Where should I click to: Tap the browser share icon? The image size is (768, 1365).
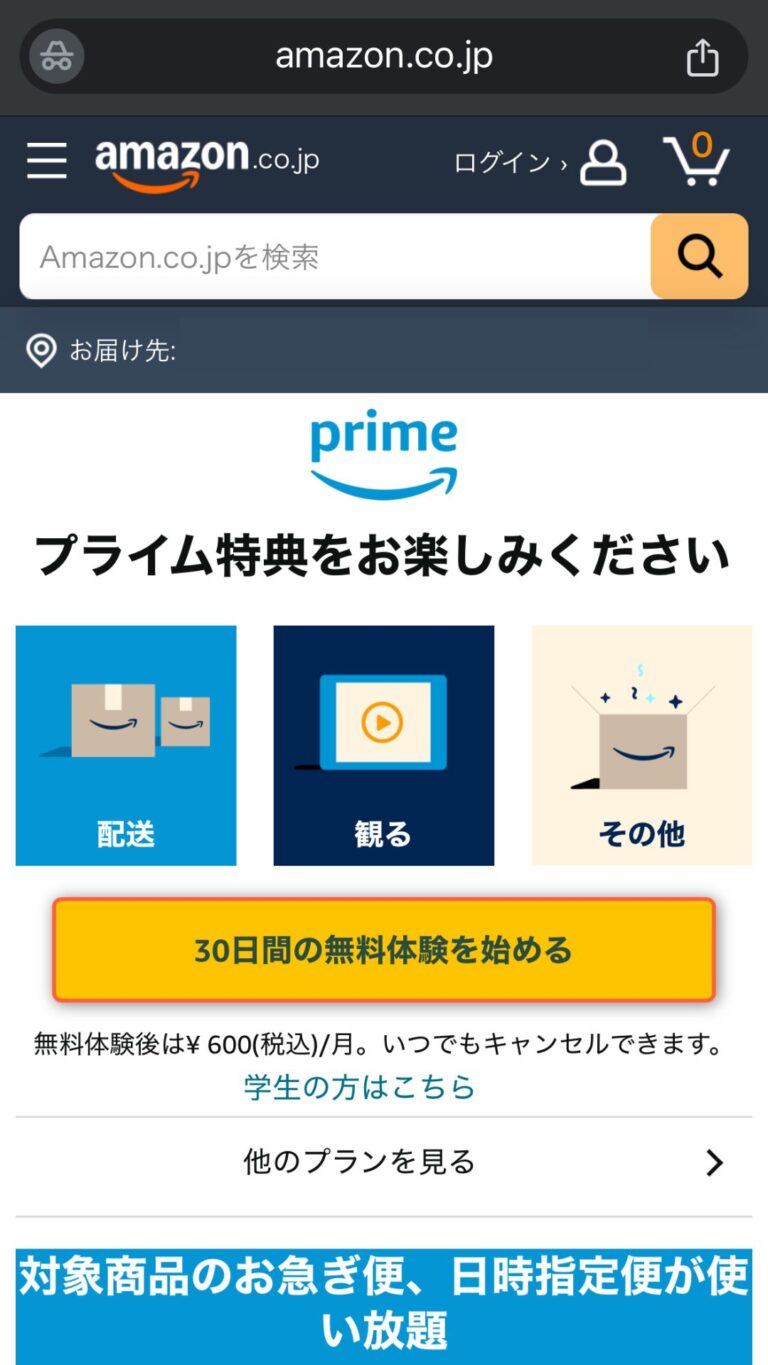pyautogui.click(x=703, y=56)
